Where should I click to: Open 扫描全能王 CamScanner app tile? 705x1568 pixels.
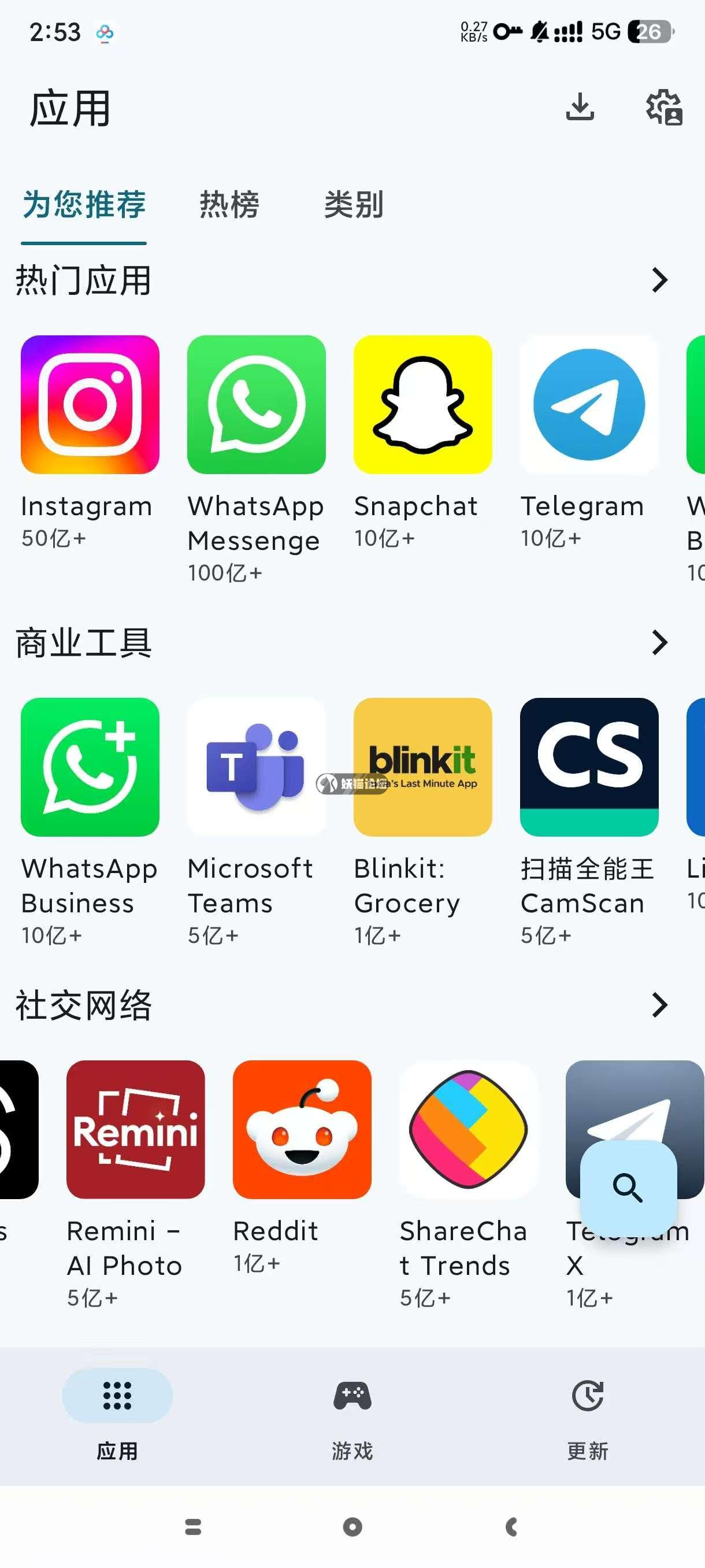[589, 767]
